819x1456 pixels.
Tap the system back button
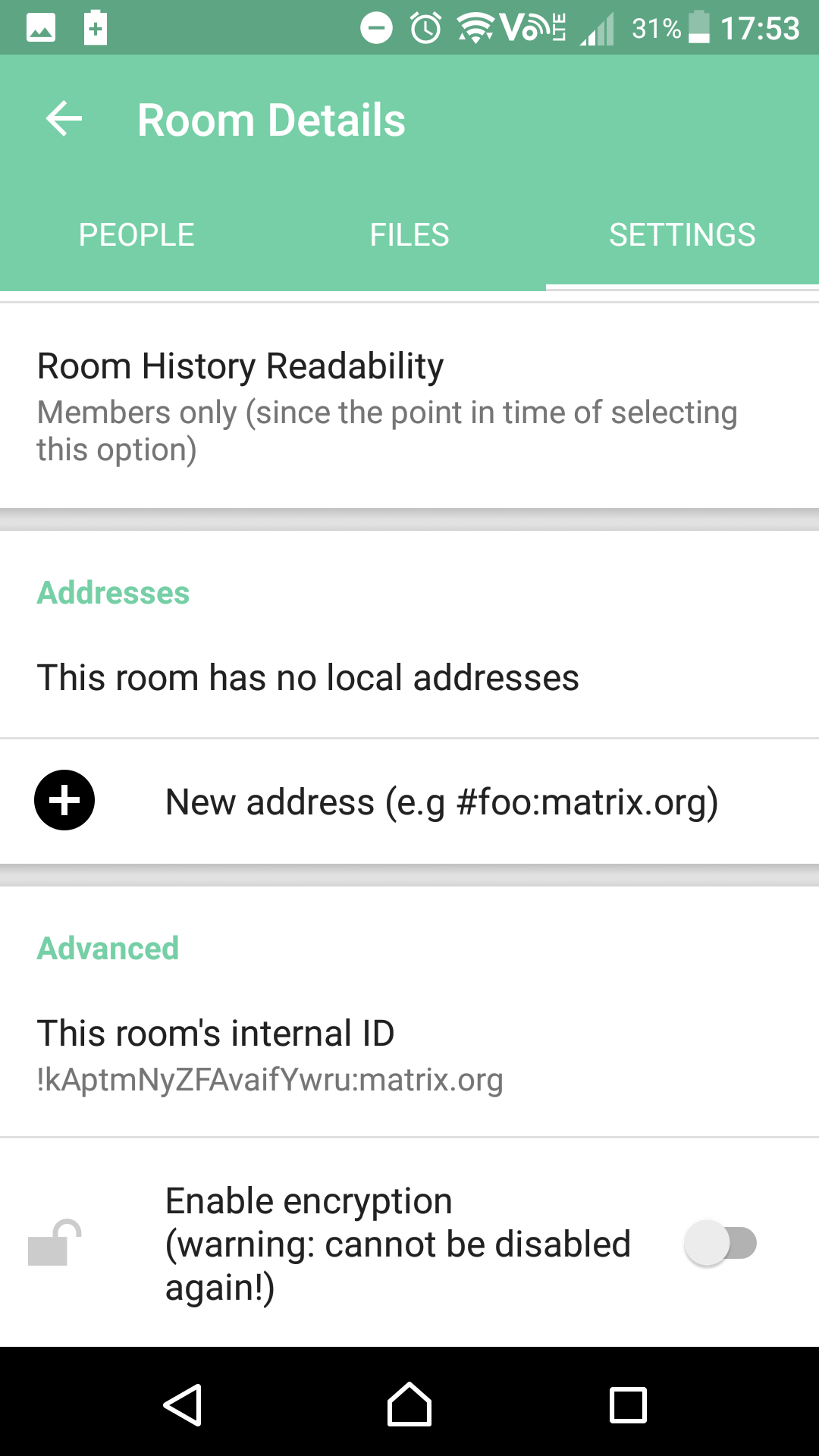tap(183, 1405)
